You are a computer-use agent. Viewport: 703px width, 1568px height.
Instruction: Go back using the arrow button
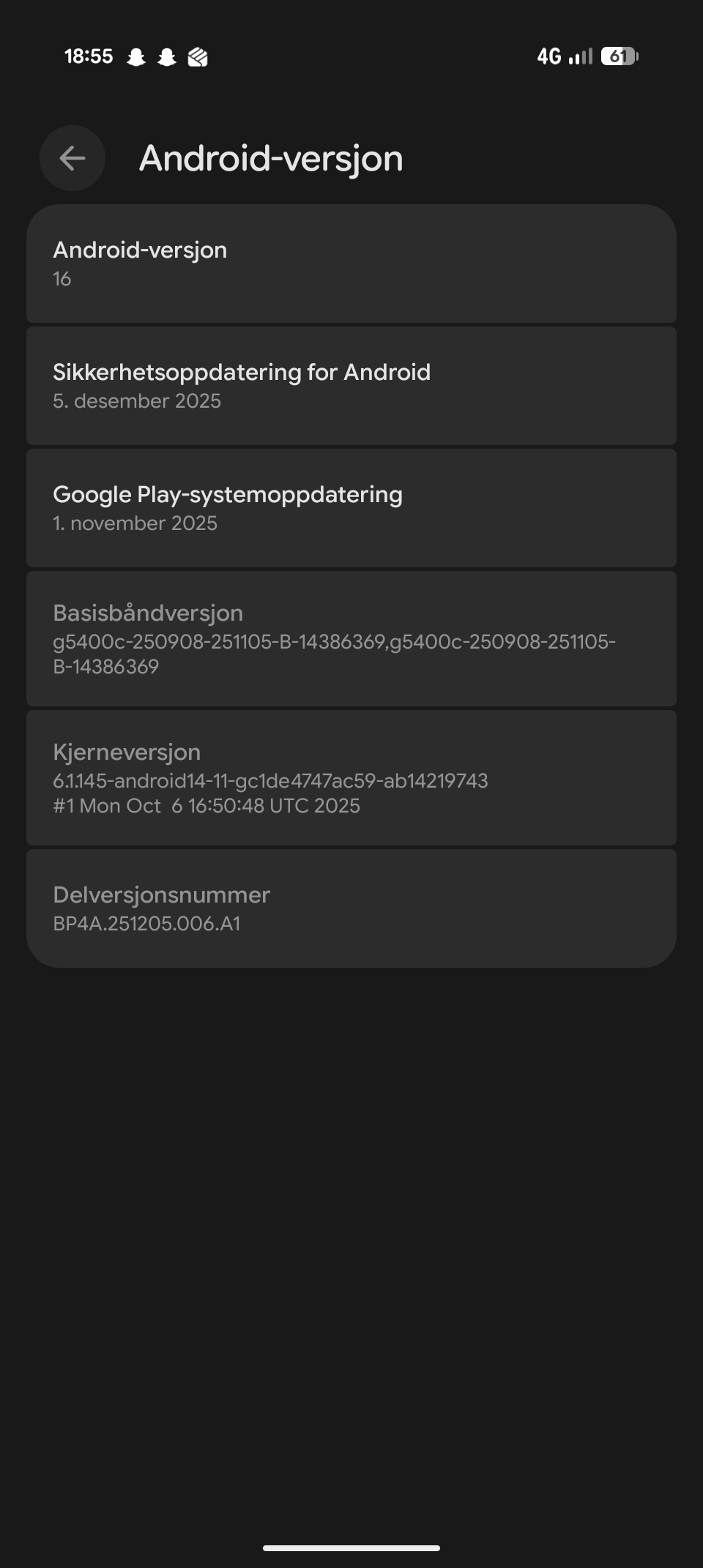coord(72,158)
